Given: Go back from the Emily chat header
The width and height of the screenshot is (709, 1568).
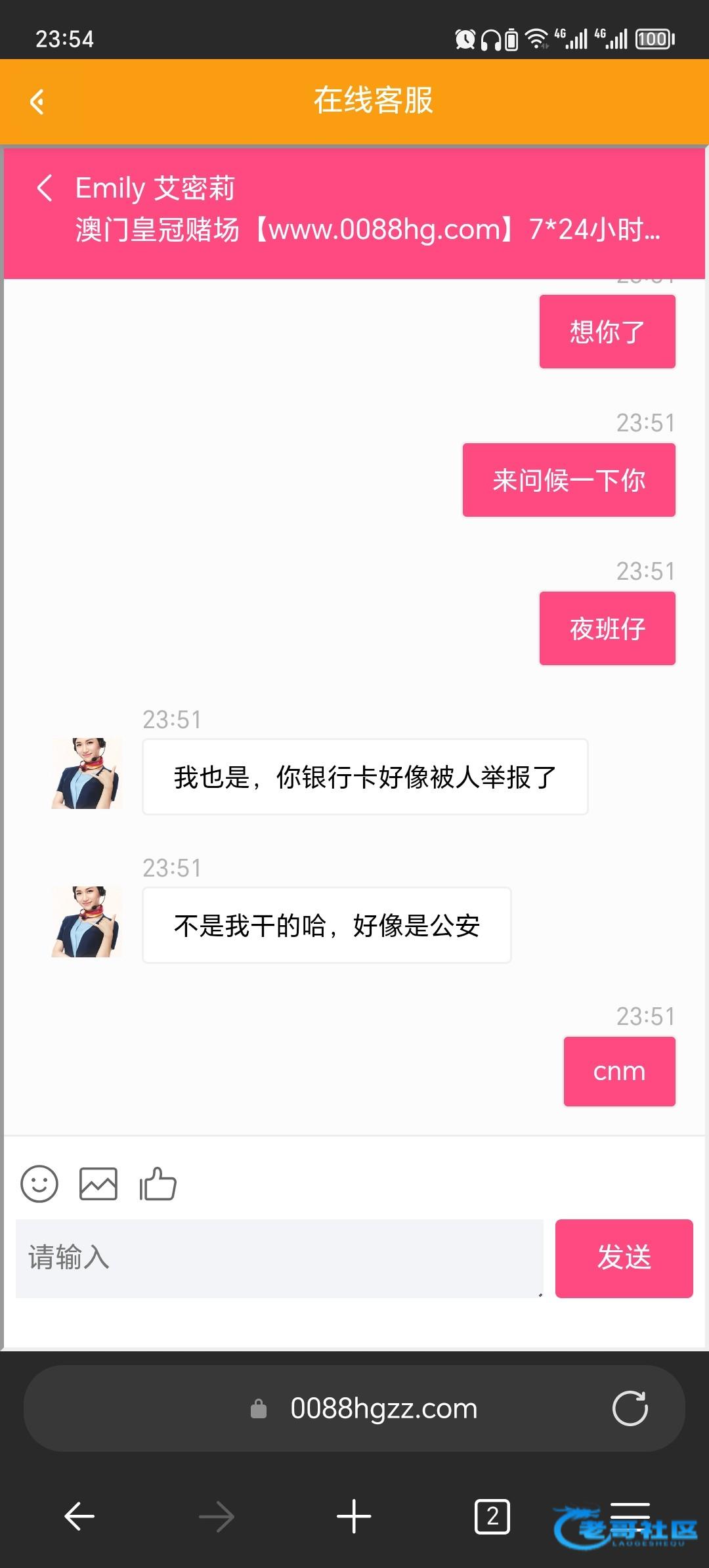Looking at the screenshot, I should 45,188.
